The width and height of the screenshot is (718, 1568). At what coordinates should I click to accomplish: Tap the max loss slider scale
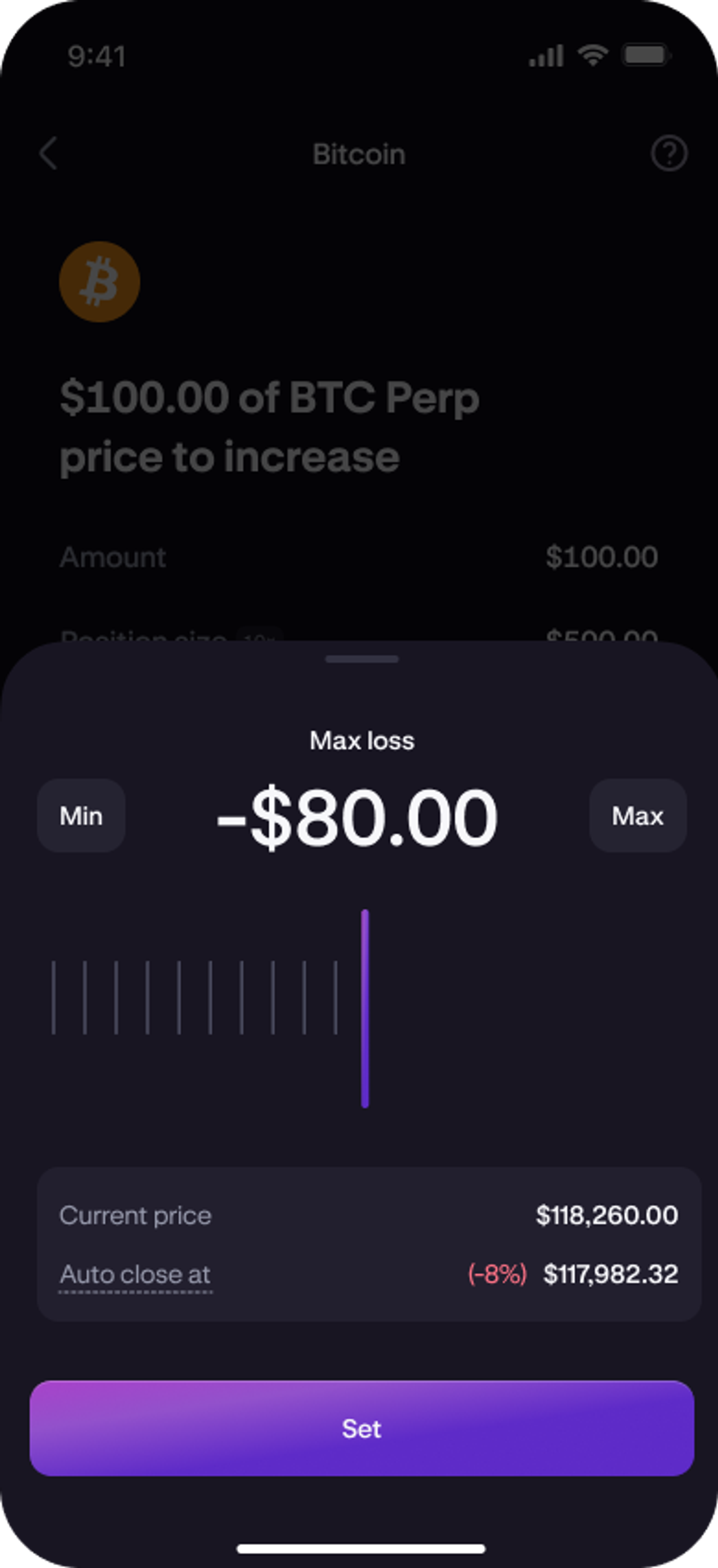(x=363, y=1007)
